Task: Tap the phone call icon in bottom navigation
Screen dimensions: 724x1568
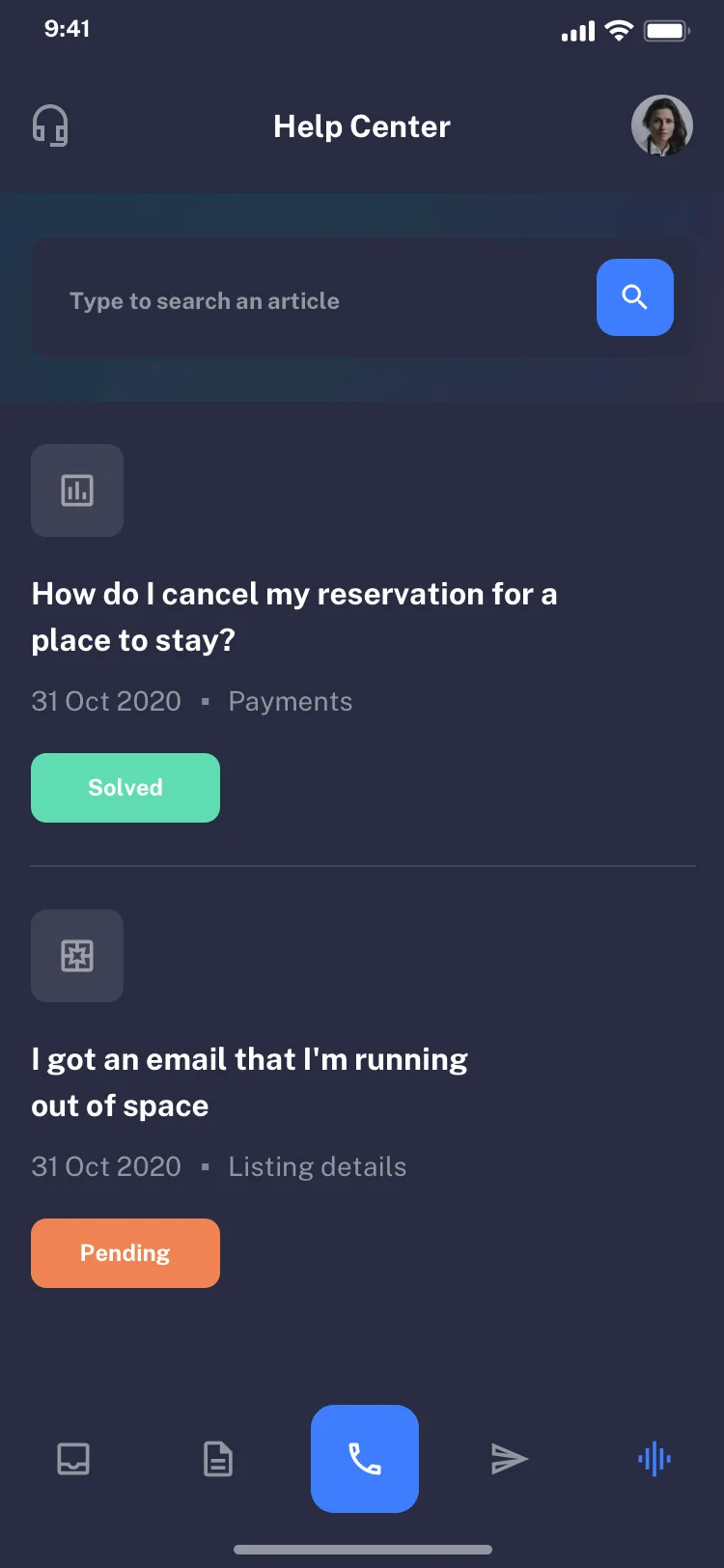Action: point(364,1459)
